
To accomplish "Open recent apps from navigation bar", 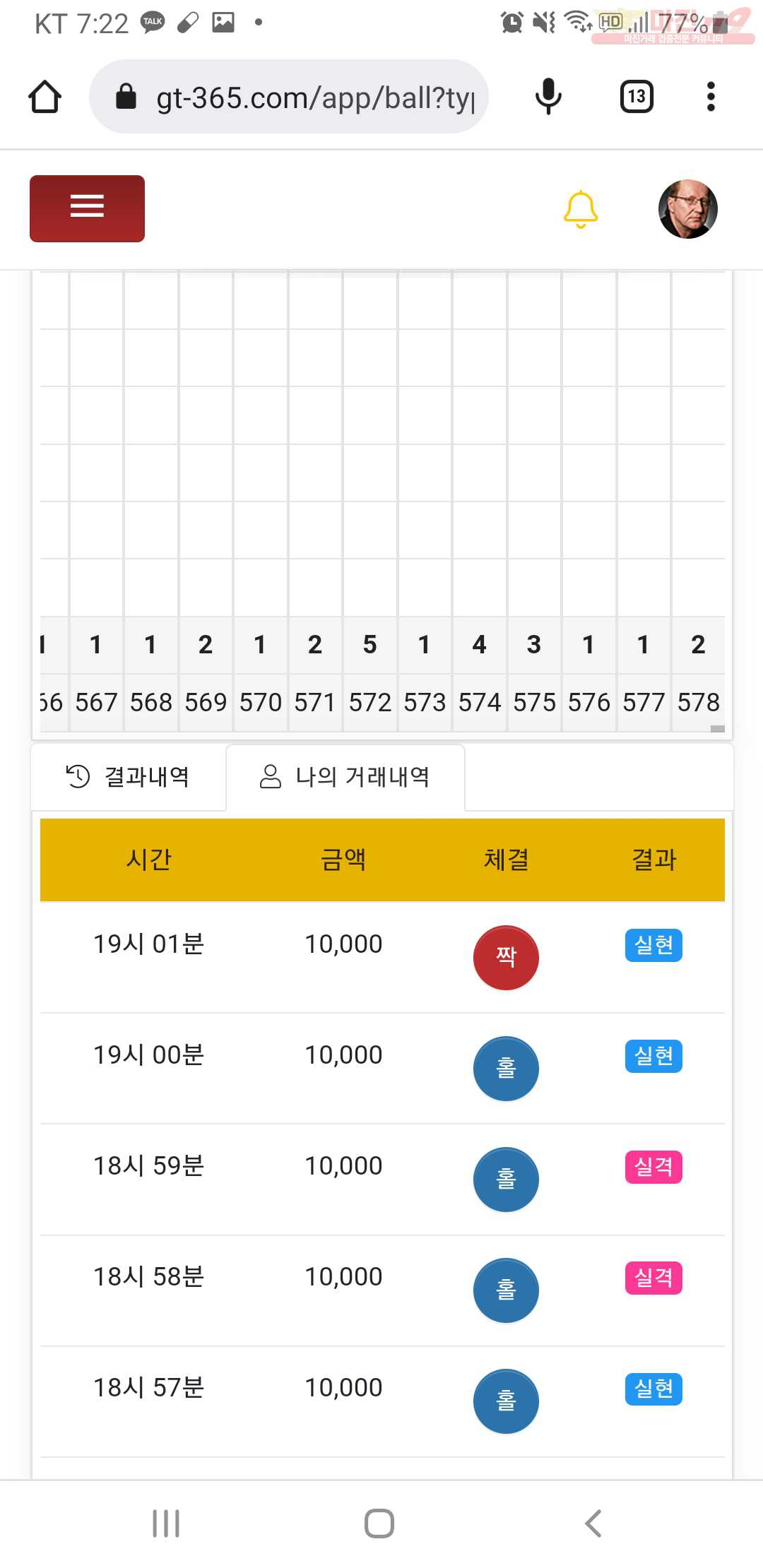I will click(x=166, y=1523).
